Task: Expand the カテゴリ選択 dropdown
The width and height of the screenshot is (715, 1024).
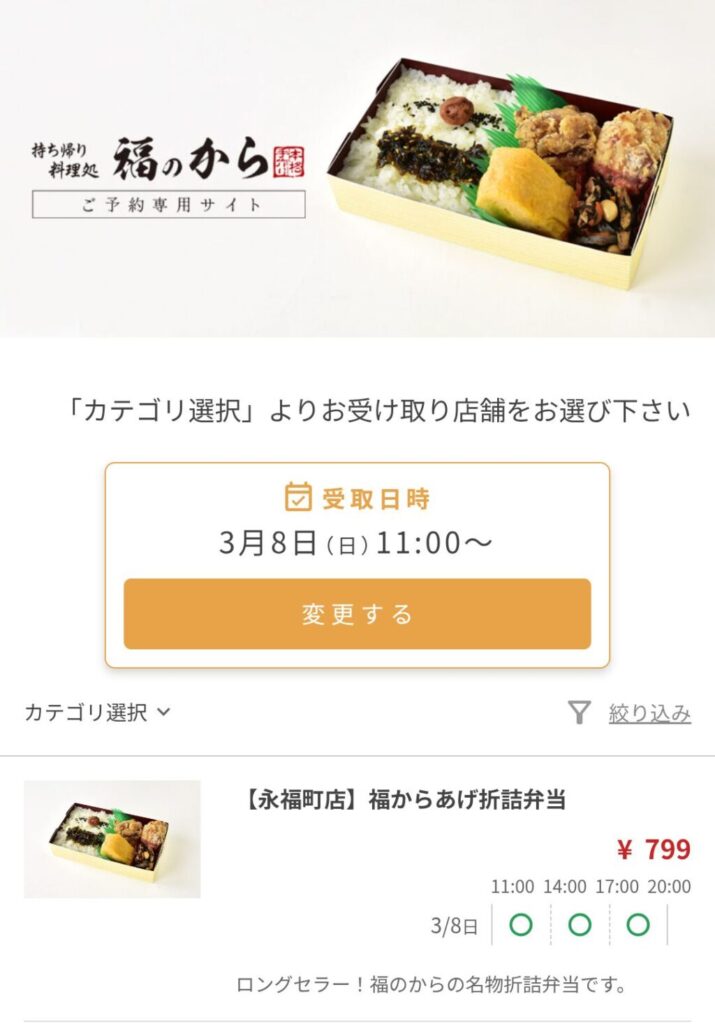Action: point(97,713)
